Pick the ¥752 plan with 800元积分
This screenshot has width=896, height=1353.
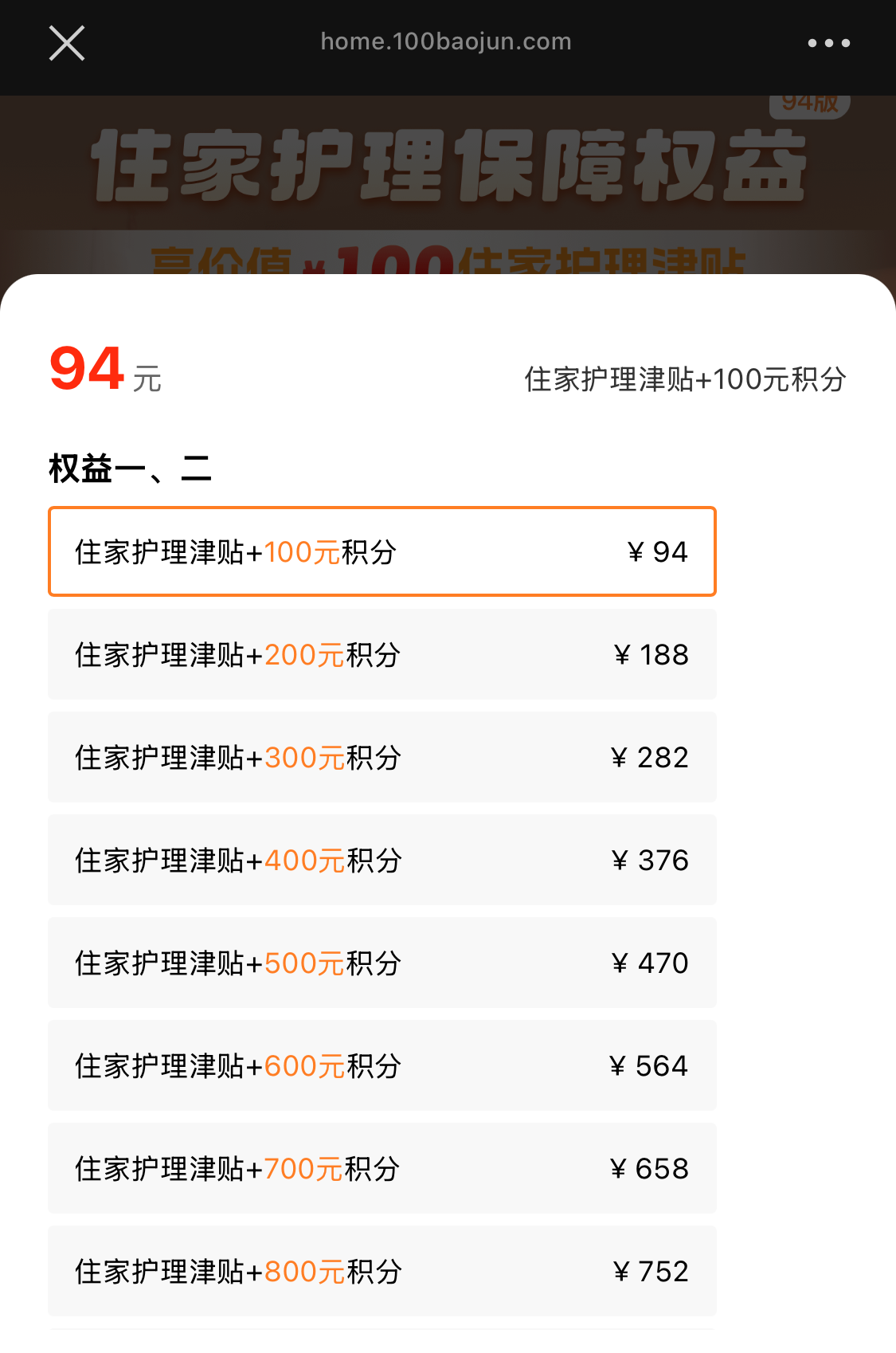pos(381,1271)
